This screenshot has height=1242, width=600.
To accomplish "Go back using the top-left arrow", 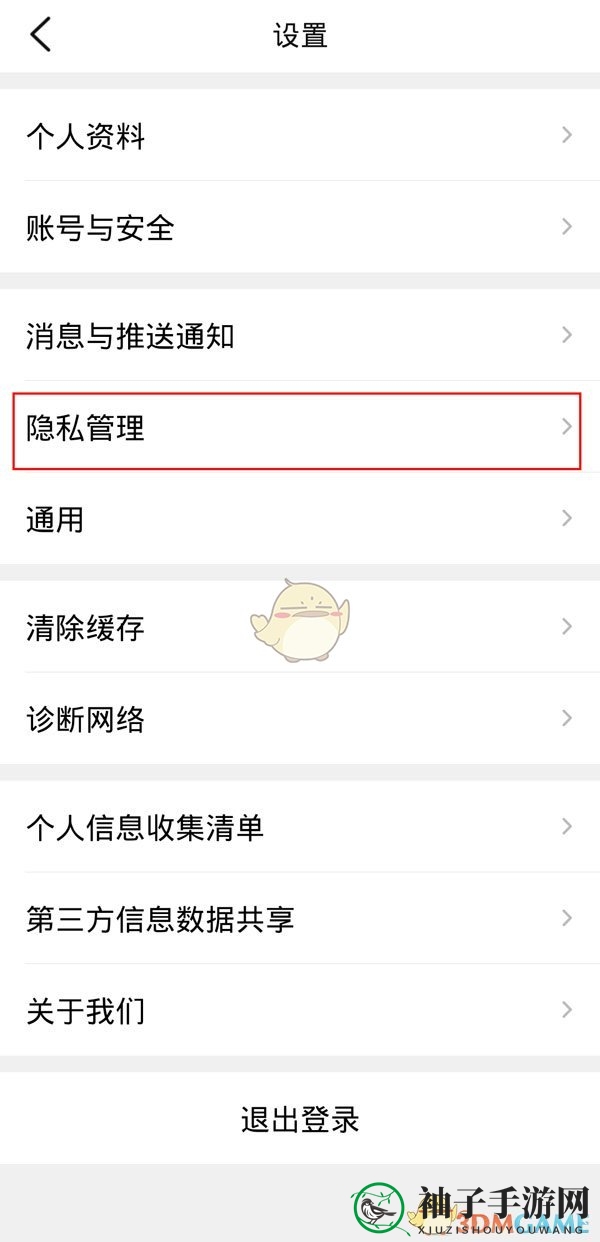I will tap(41, 36).
